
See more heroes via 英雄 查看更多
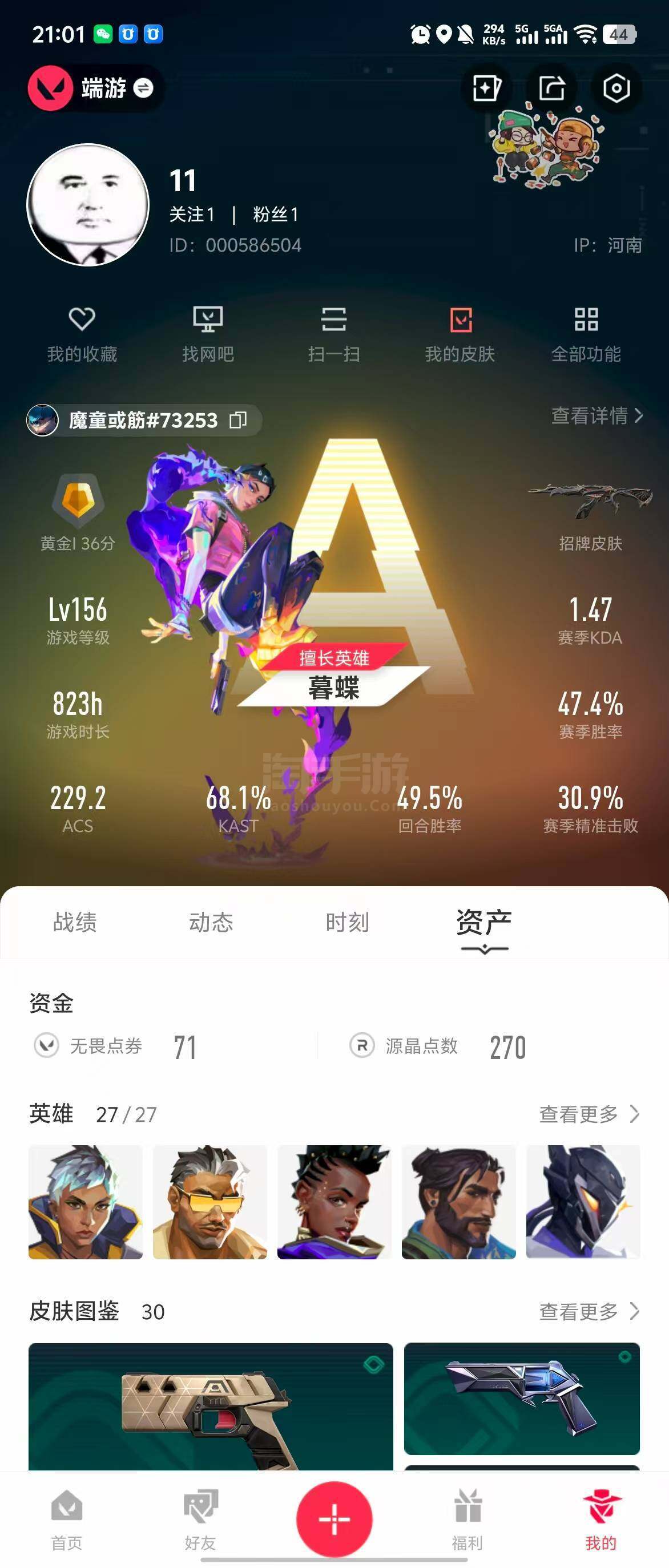coord(589,1114)
